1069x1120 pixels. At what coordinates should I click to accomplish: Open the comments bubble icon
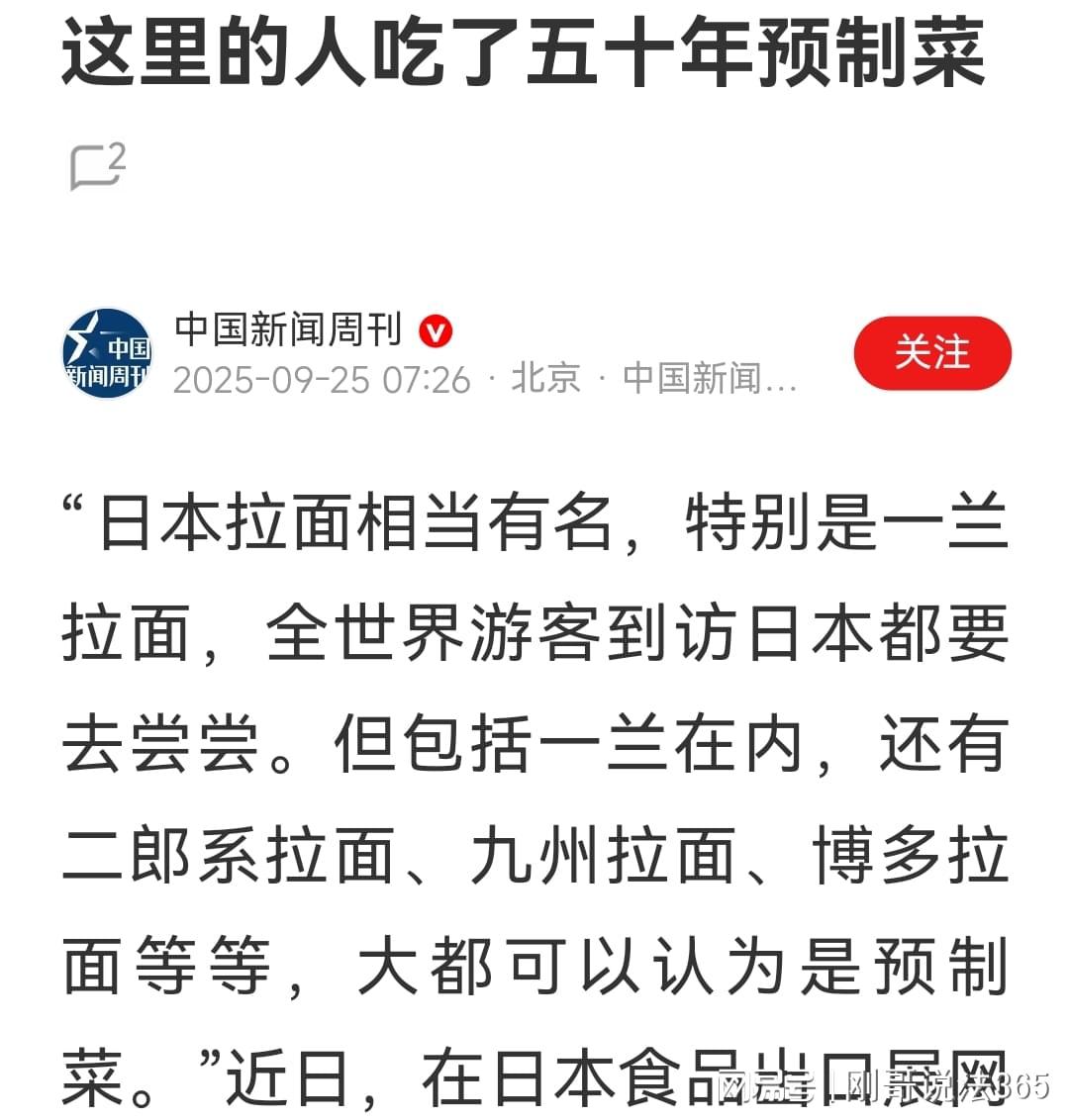tap(96, 167)
